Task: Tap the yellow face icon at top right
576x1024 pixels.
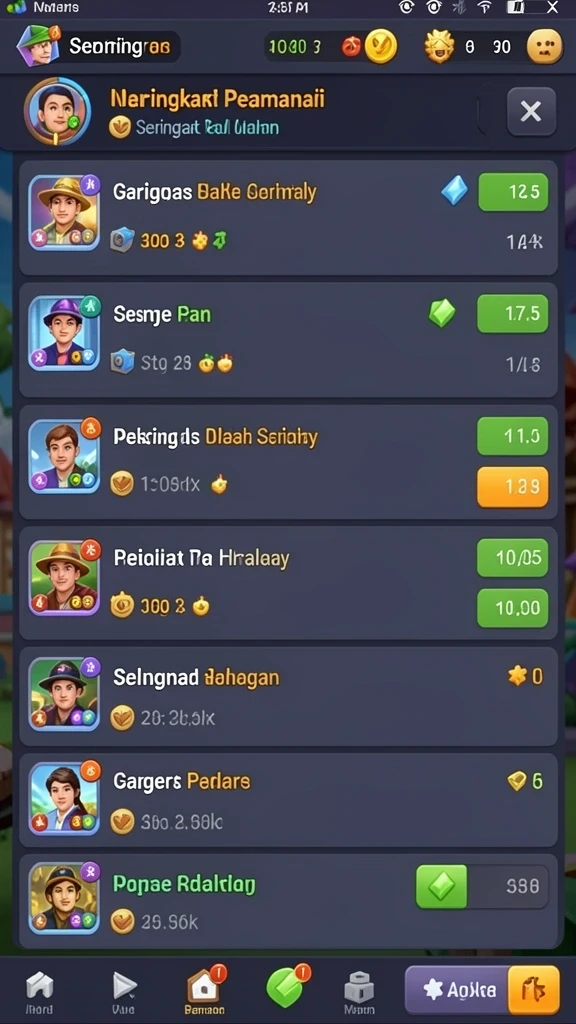Action: pyautogui.click(x=544, y=47)
